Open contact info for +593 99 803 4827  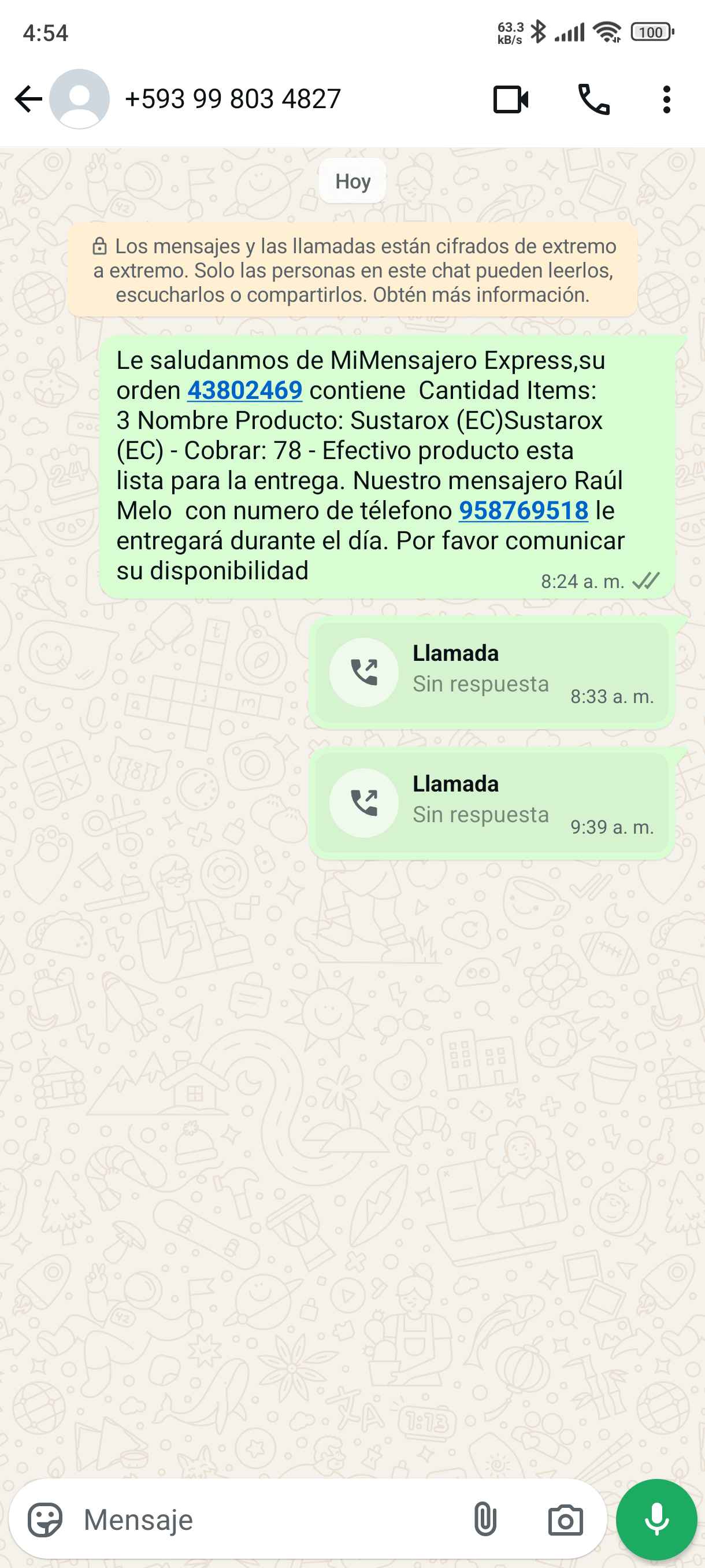232,99
